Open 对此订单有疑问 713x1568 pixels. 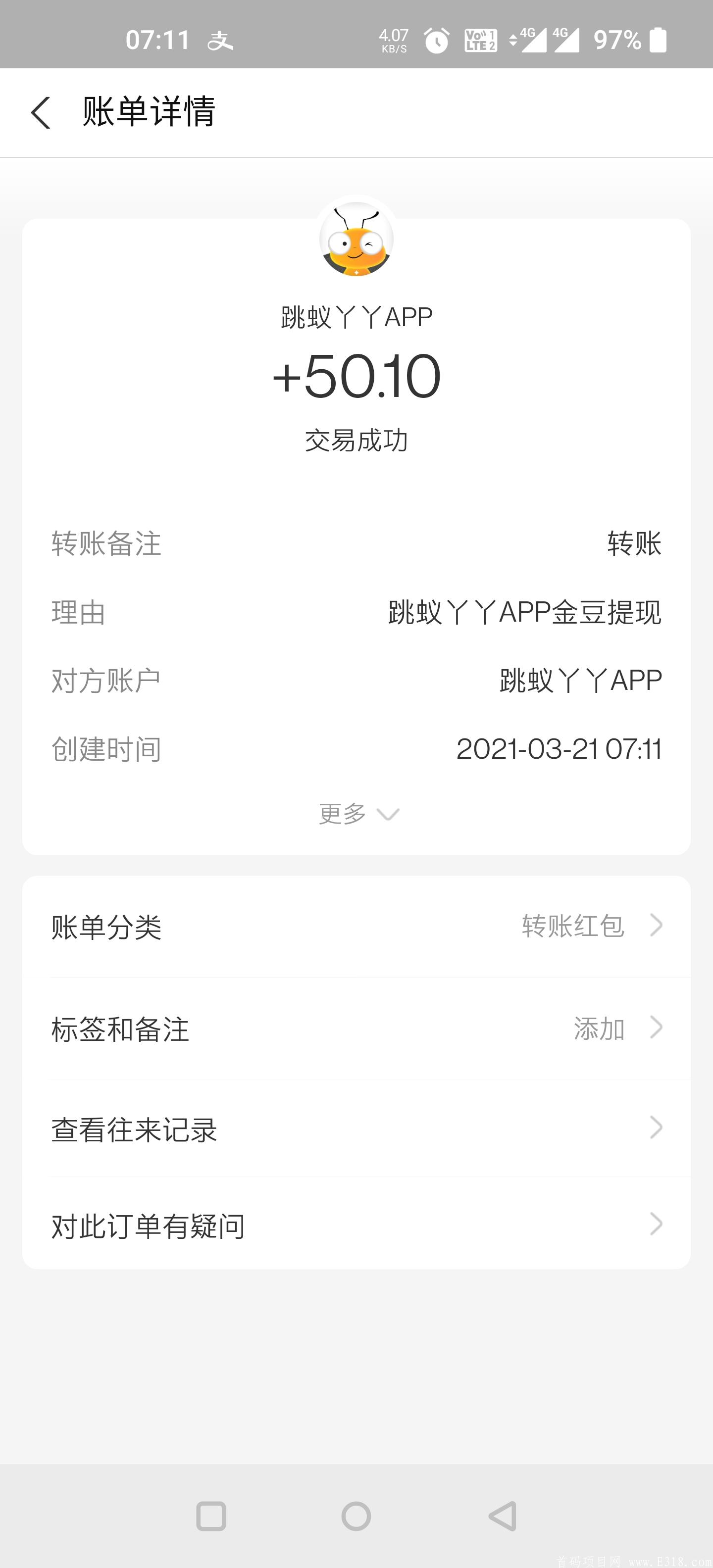coord(356,1225)
